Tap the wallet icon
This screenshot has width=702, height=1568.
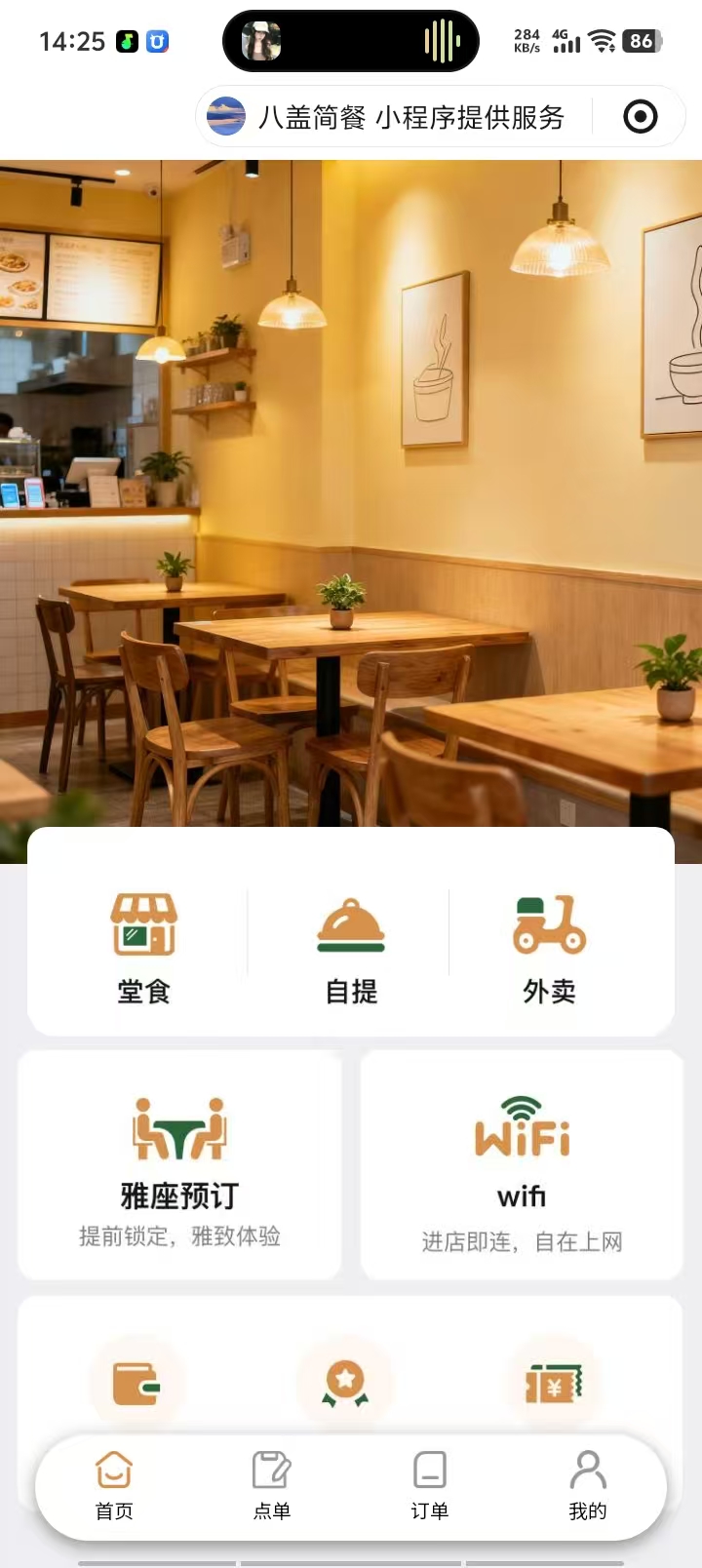[136, 1384]
